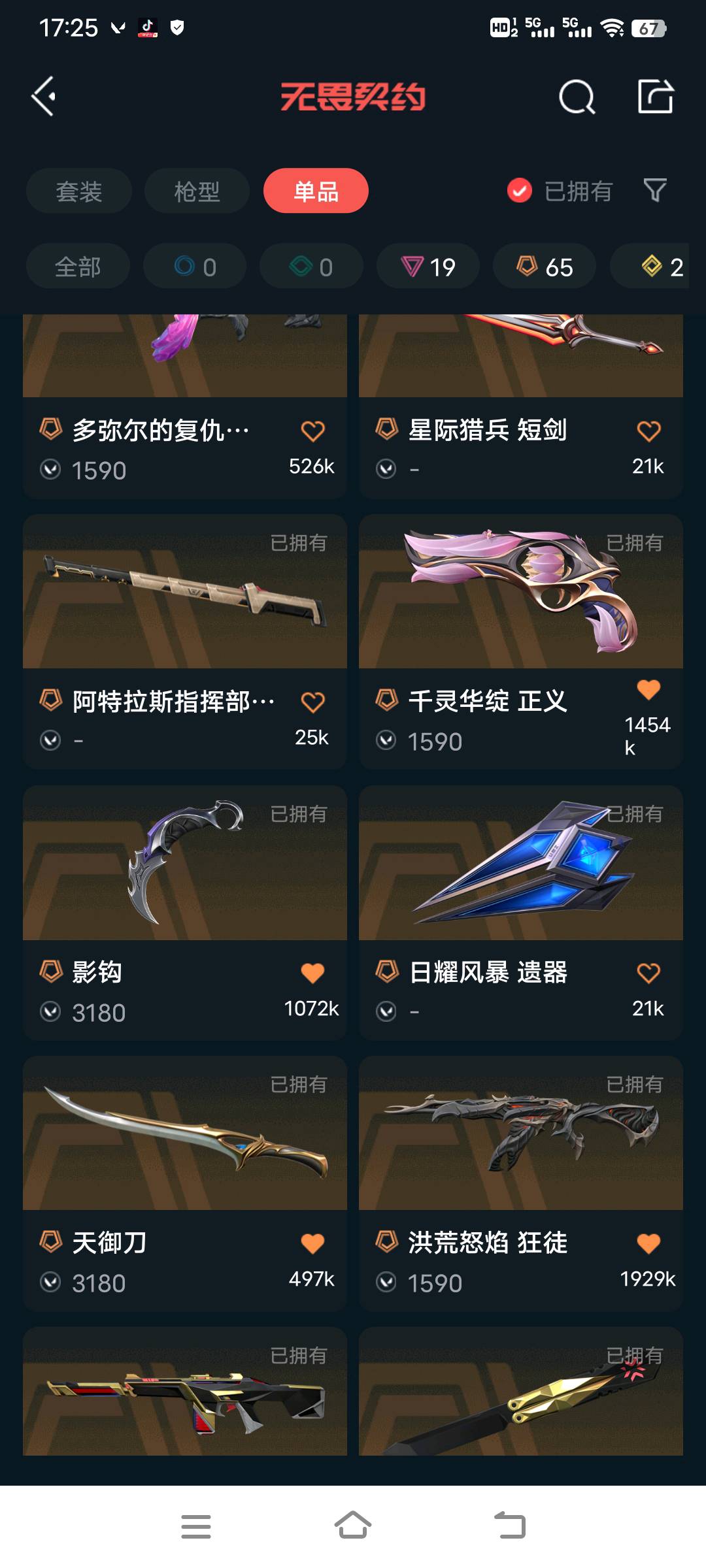Open the search icon
This screenshot has height=1568, width=706.
tap(577, 97)
